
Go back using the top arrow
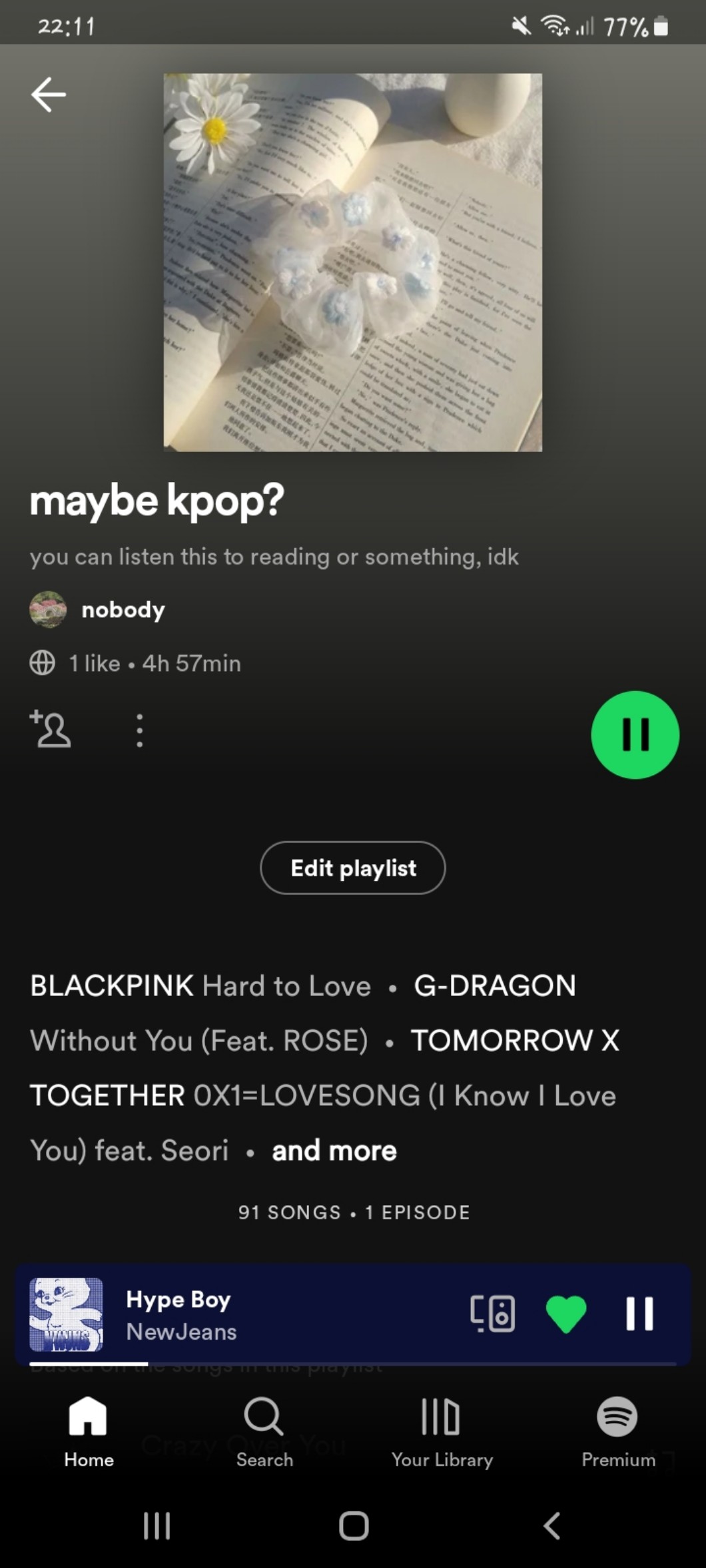click(x=48, y=95)
